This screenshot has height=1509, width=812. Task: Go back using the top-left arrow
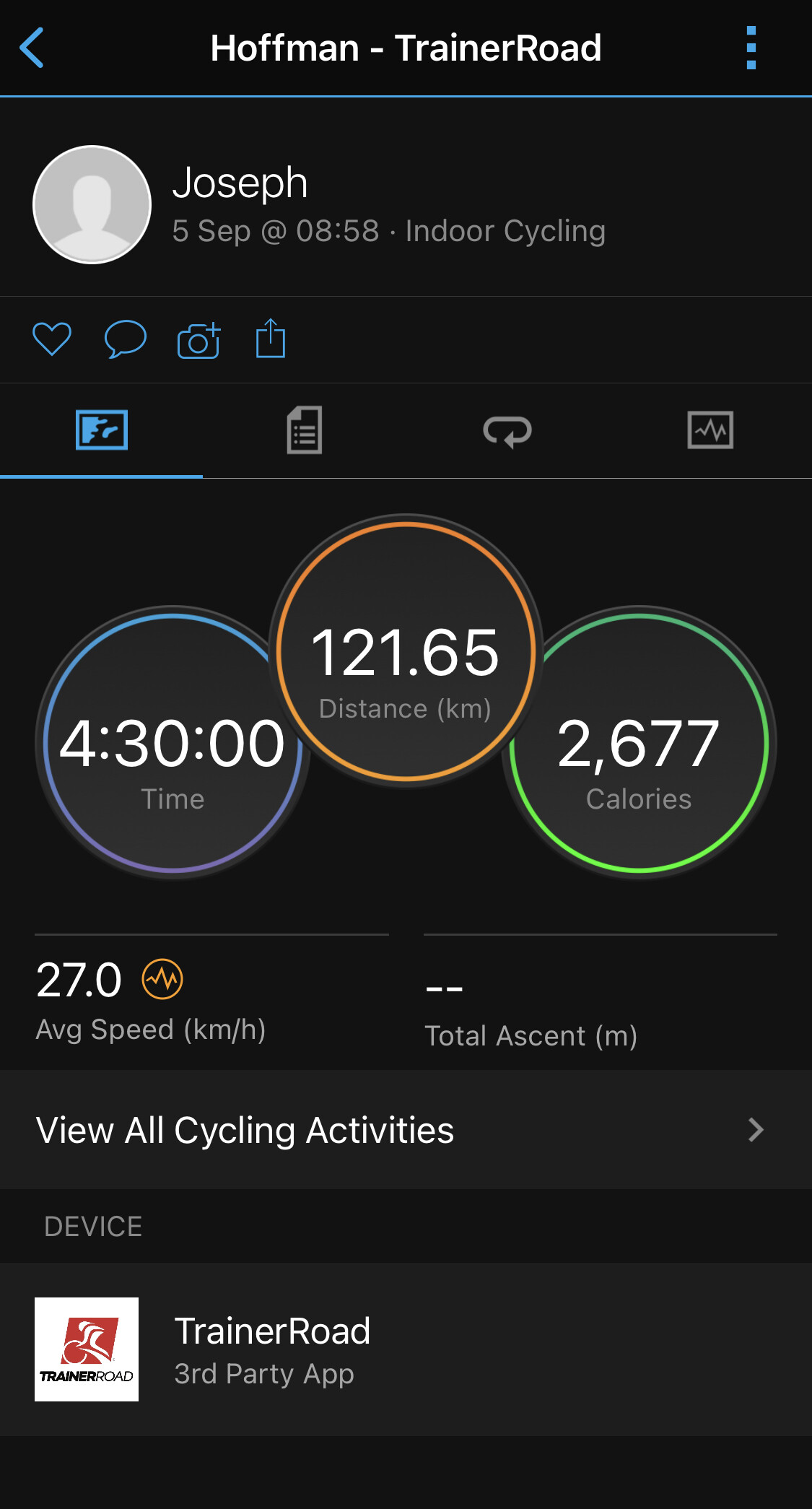pos(32,48)
